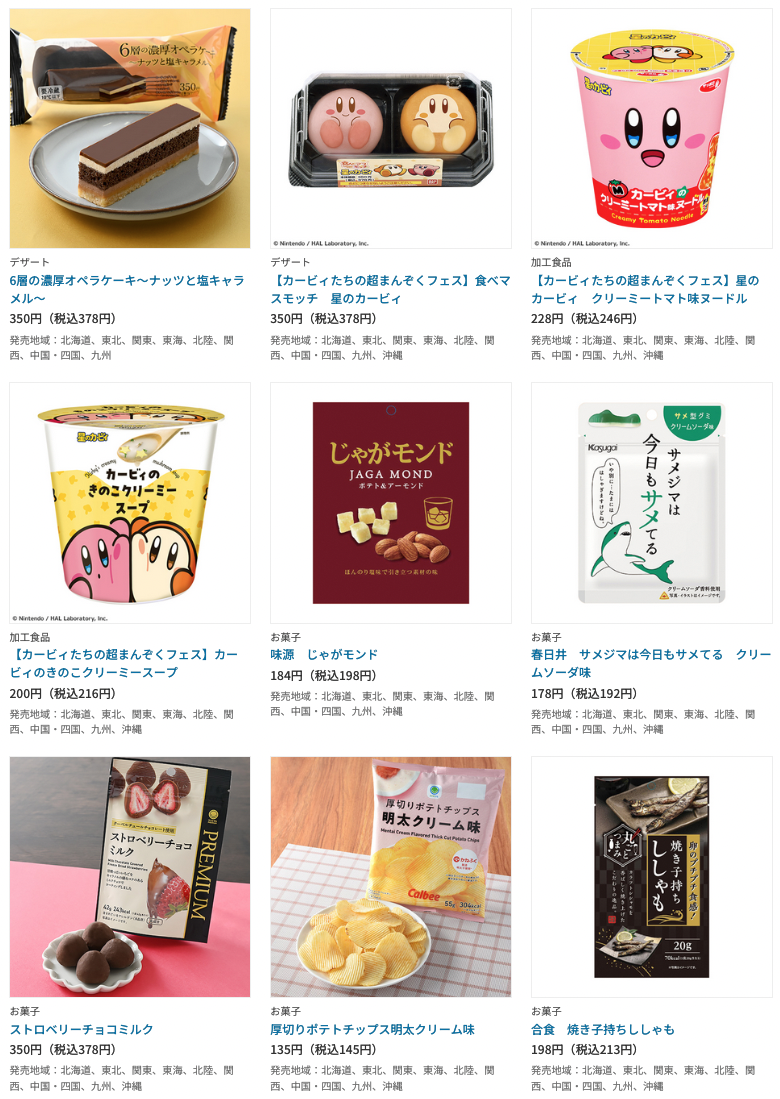Image resolution: width=780 pixels, height=1099 pixels.
Task: Tap the Kirby tomato noodle cup image
Action: (651, 128)
